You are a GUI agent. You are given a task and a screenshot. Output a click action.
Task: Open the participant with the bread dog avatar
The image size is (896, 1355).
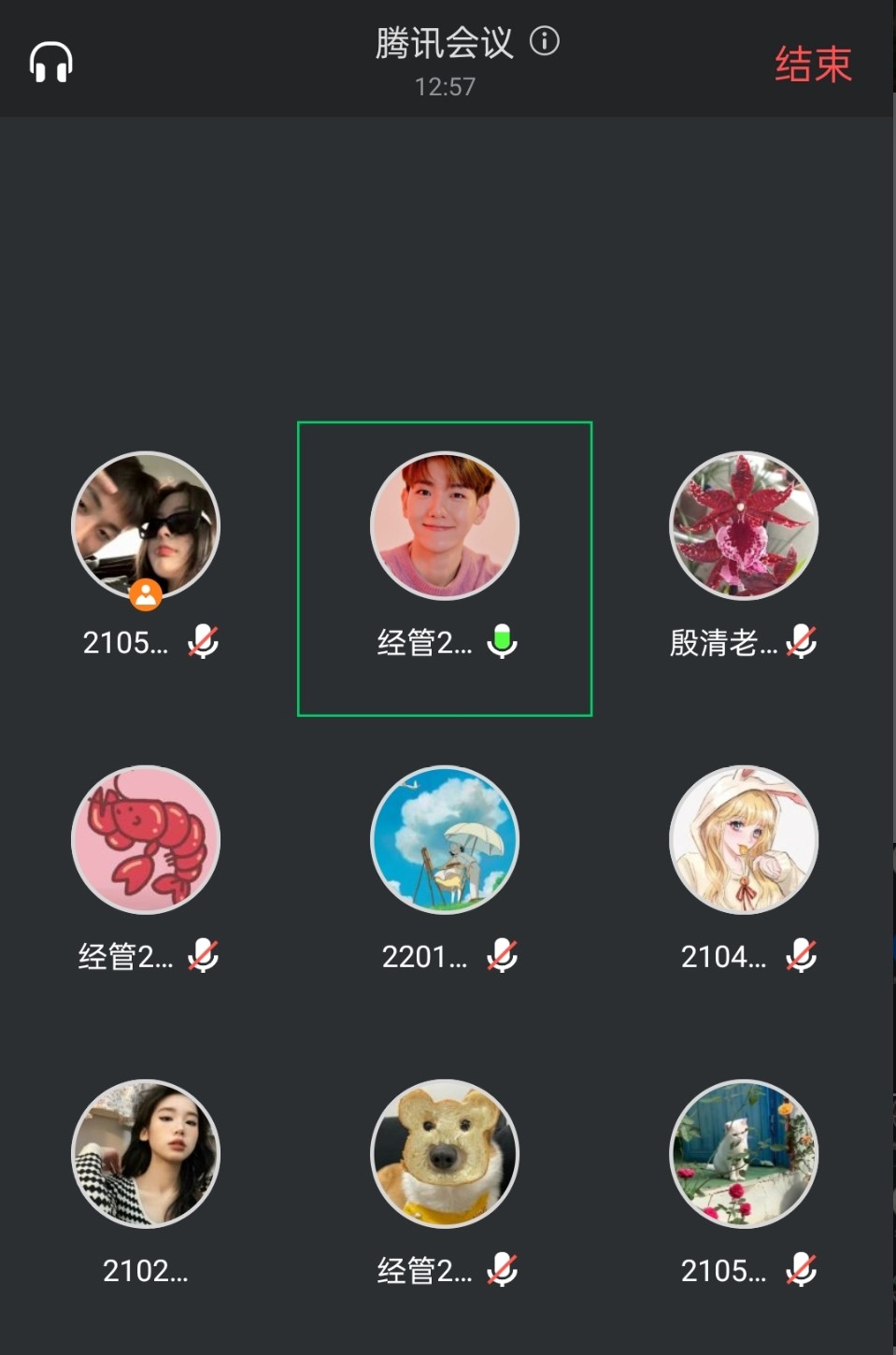tap(445, 1154)
